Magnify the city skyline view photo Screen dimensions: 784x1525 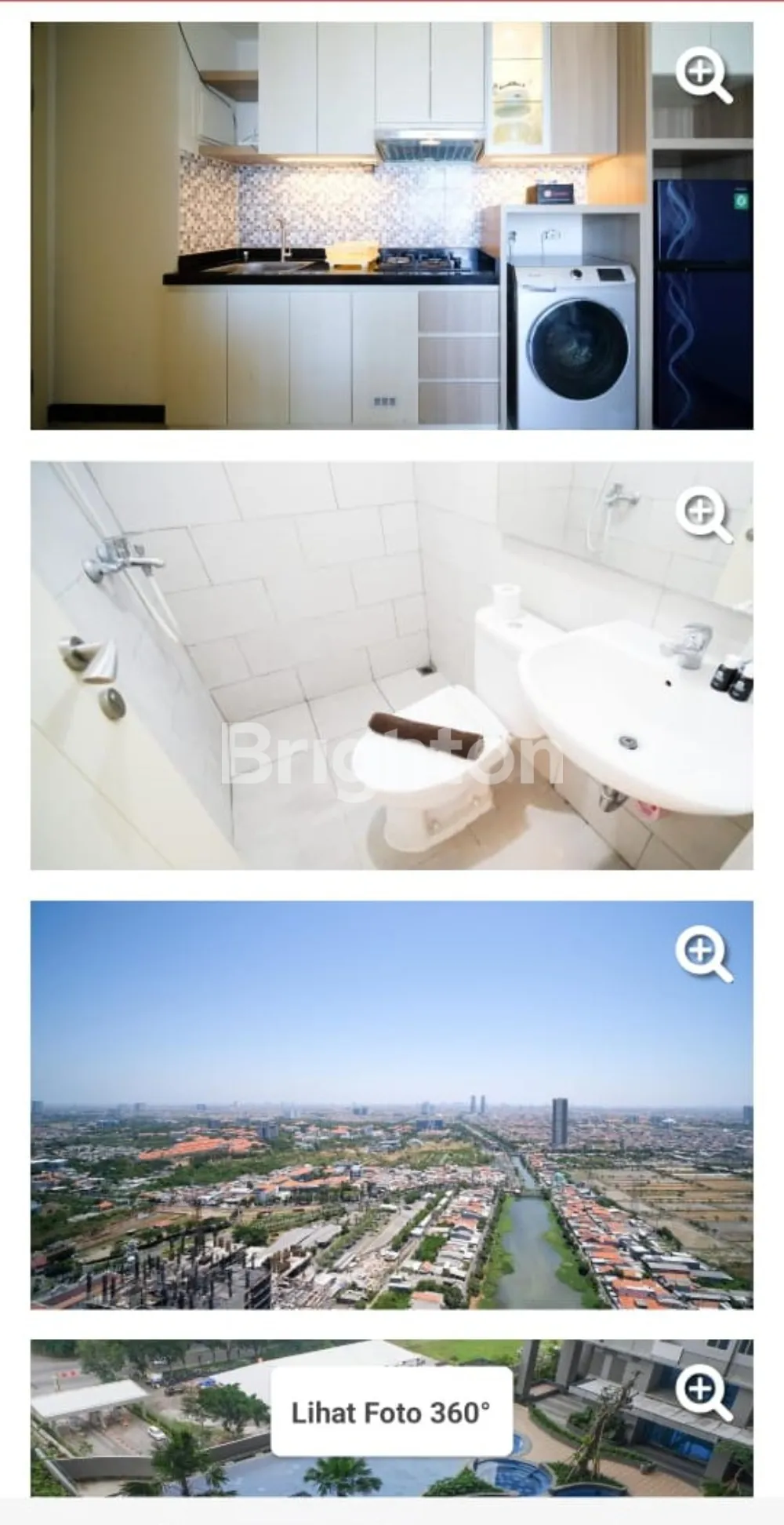pyautogui.click(x=702, y=953)
